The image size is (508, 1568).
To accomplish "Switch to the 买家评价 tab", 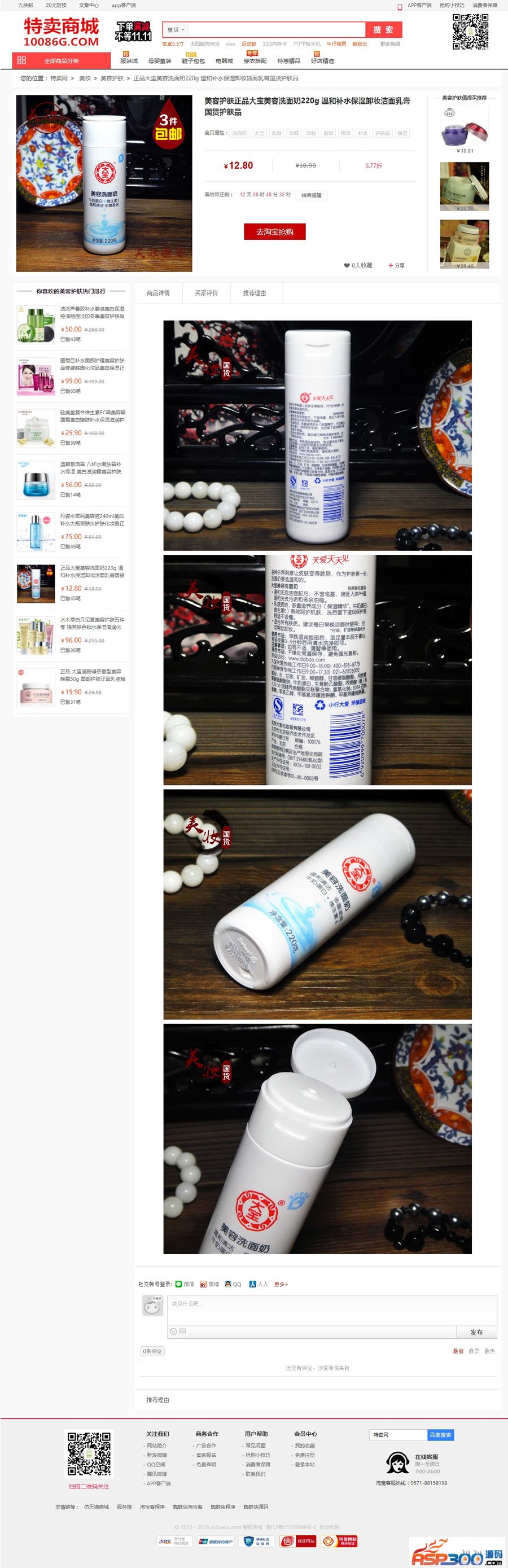I will pyautogui.click(x=206, y=294).
